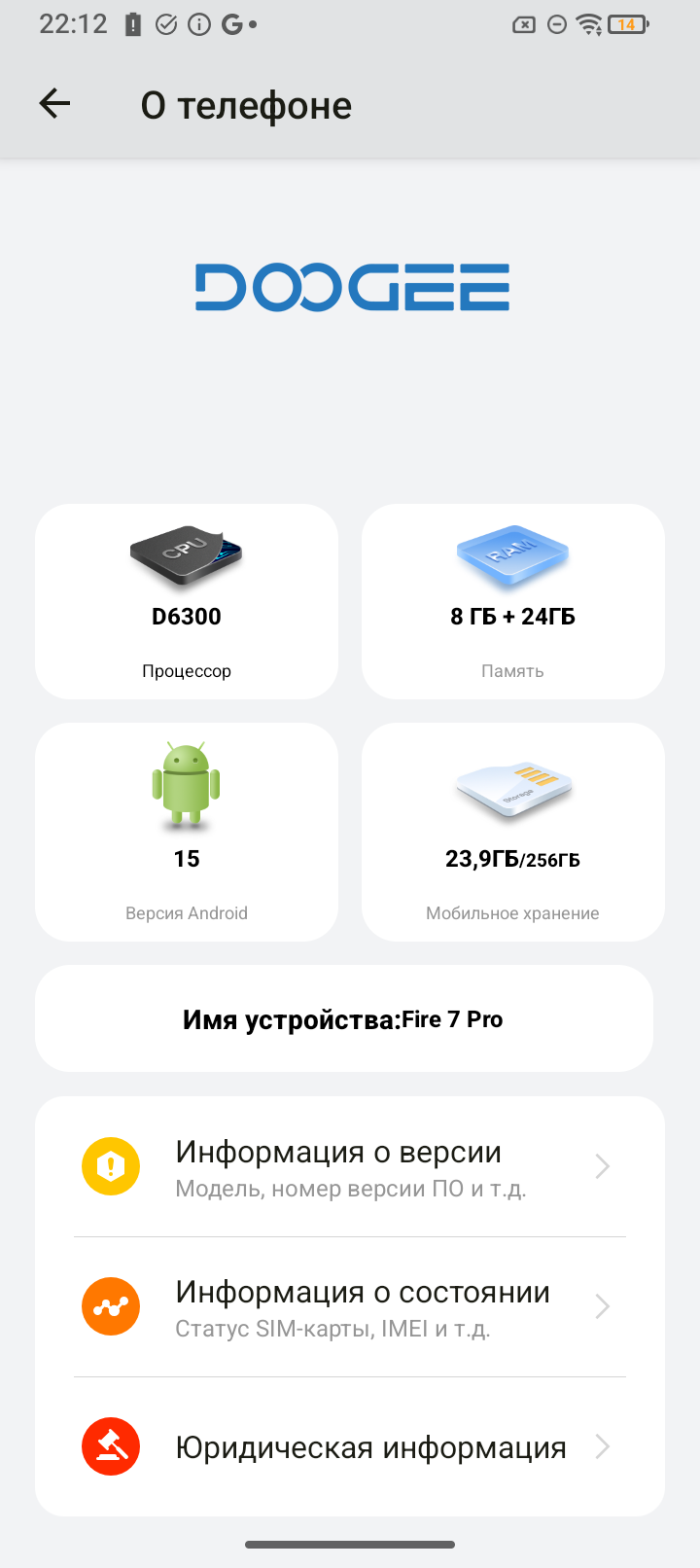Open the Мобильное хранение storage card

(x=513, y=832)
